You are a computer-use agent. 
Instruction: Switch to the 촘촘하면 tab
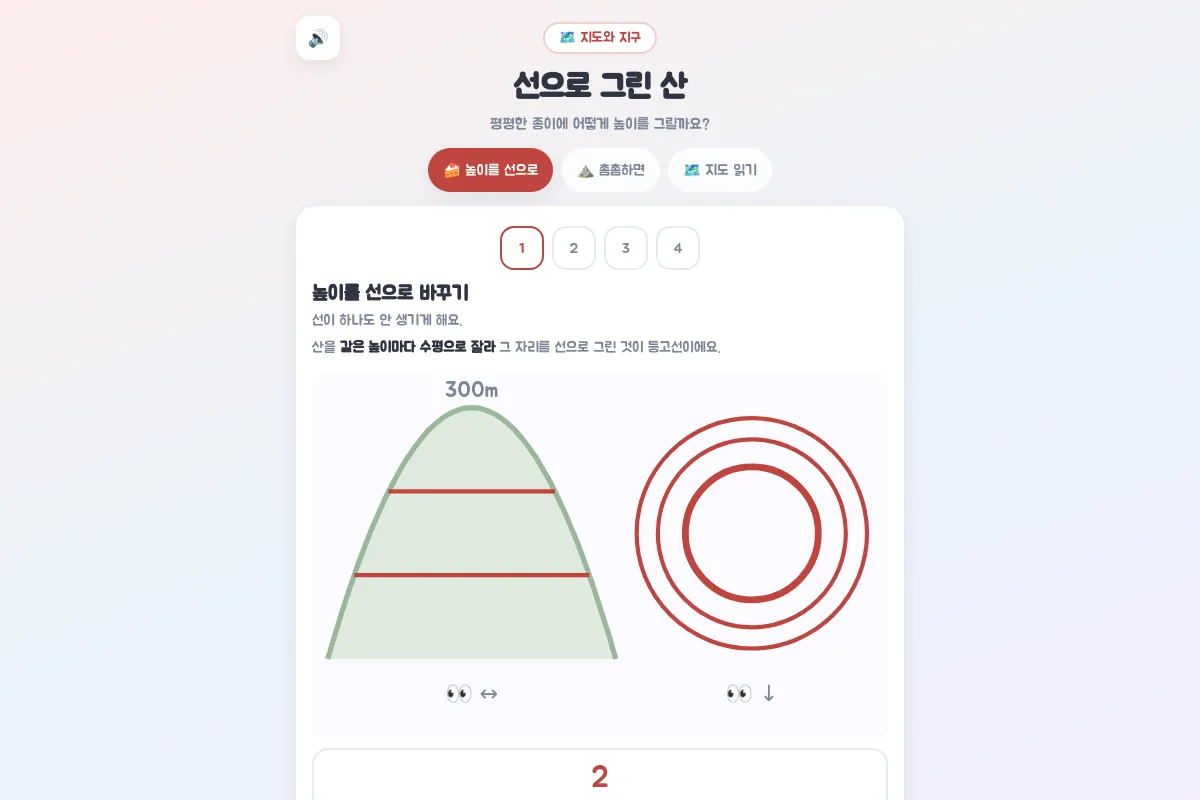pos(611,170)
